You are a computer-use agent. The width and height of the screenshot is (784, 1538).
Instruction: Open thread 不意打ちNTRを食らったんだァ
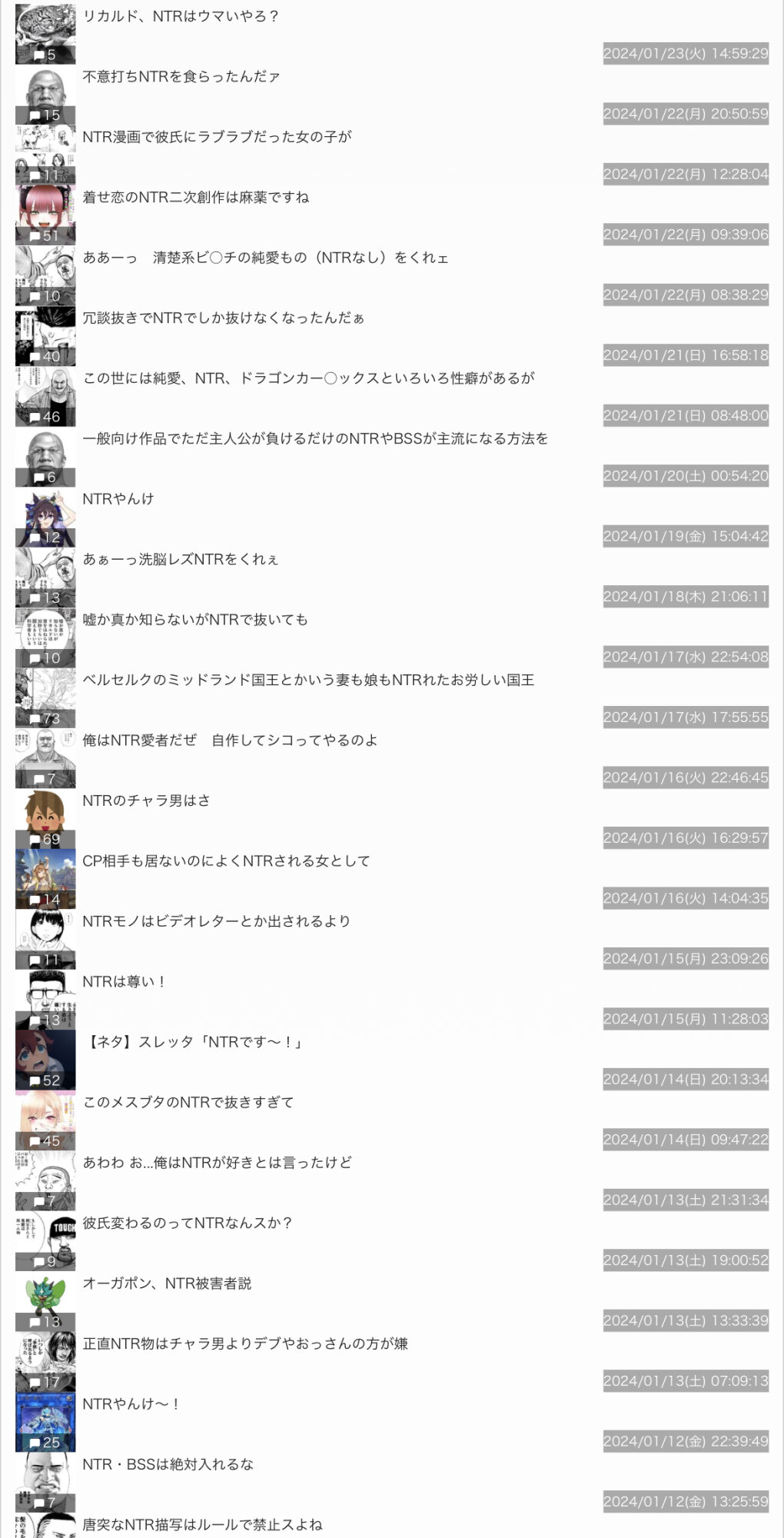(181, 76)
